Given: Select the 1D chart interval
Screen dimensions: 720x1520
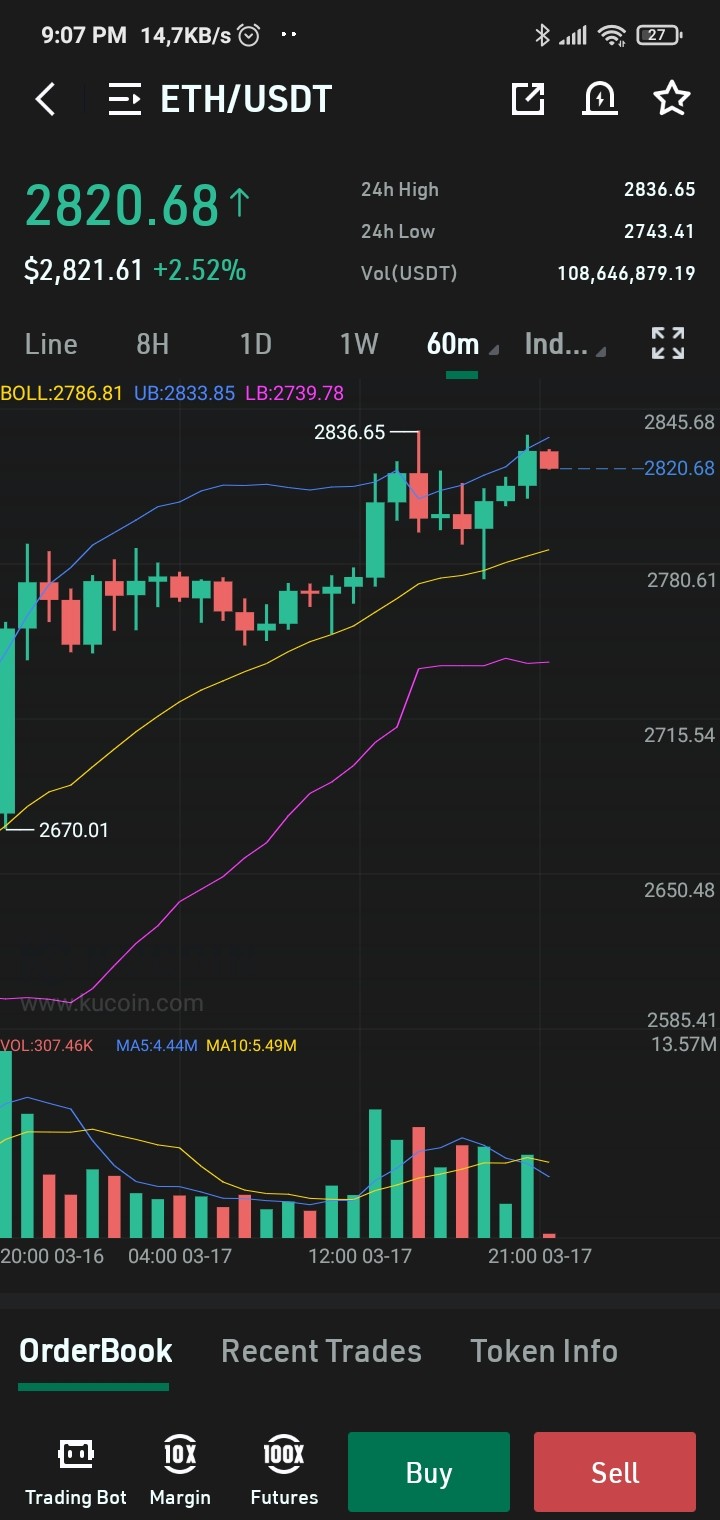Looking at the screenshot, I should coord(255,344).
